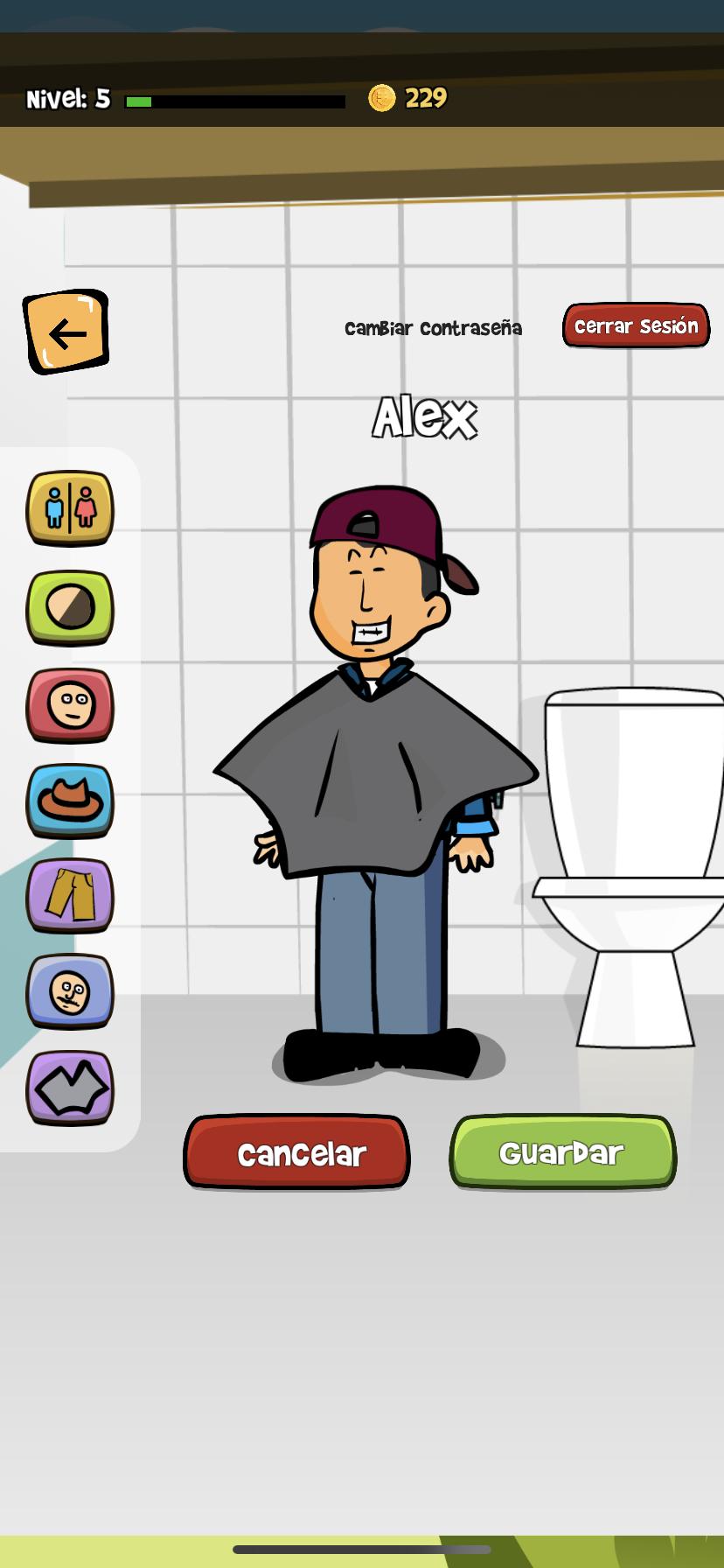Go back with the orange arrow button
The image size is (724, 1568).
click(x=66, y=332)
